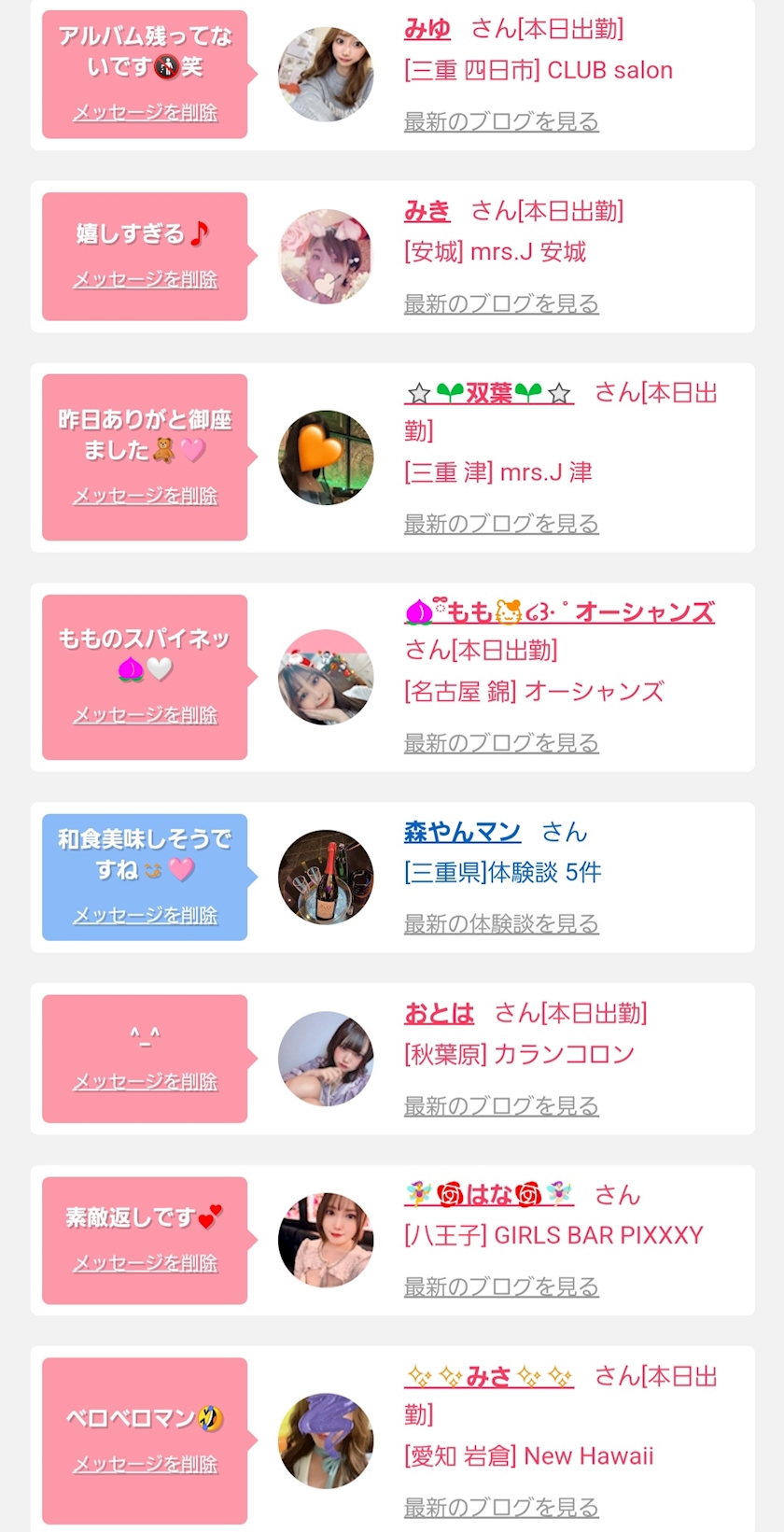Delete the 素敵返しです message
This screenshot has height=1532, width=784.
point(145,1264)
